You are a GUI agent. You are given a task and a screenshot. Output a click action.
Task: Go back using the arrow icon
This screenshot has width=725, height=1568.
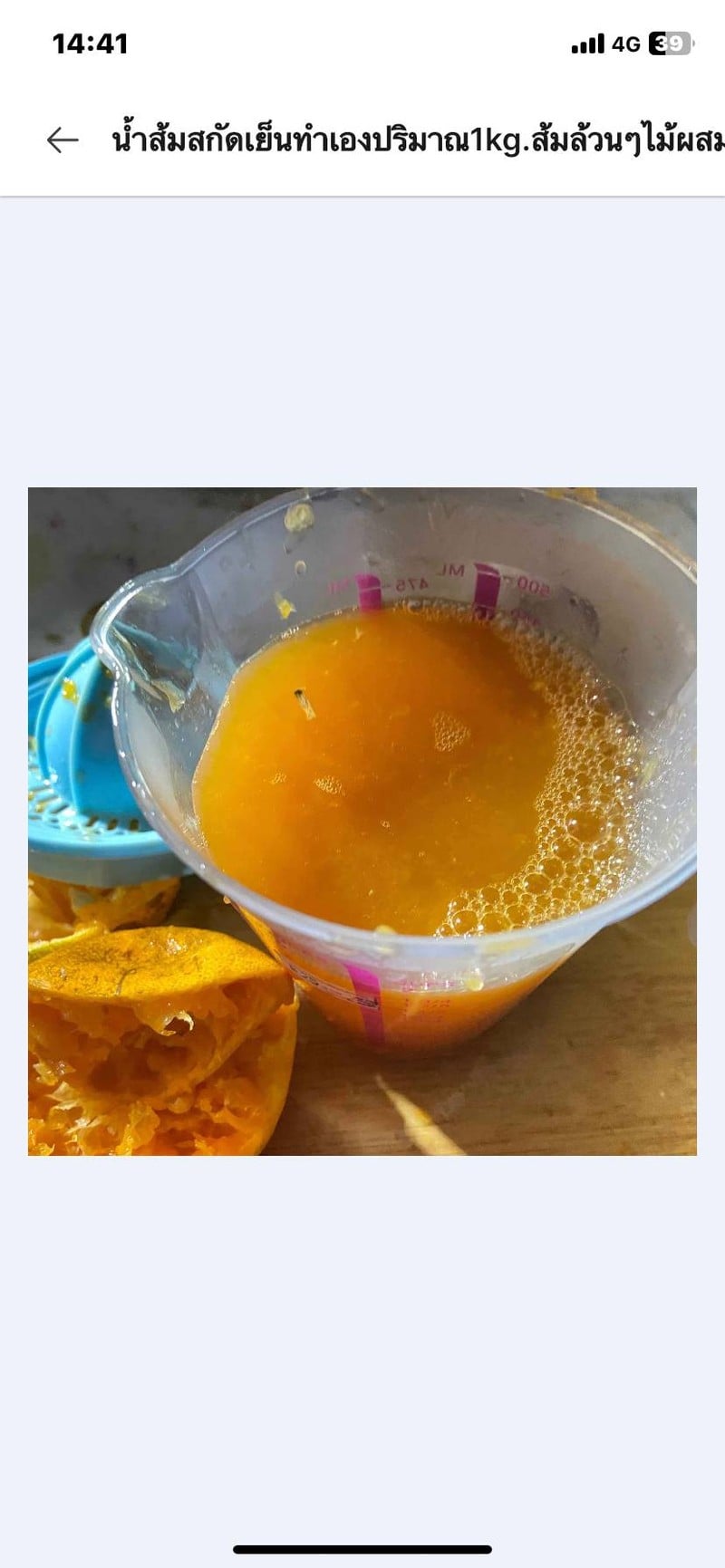[63, 140]
